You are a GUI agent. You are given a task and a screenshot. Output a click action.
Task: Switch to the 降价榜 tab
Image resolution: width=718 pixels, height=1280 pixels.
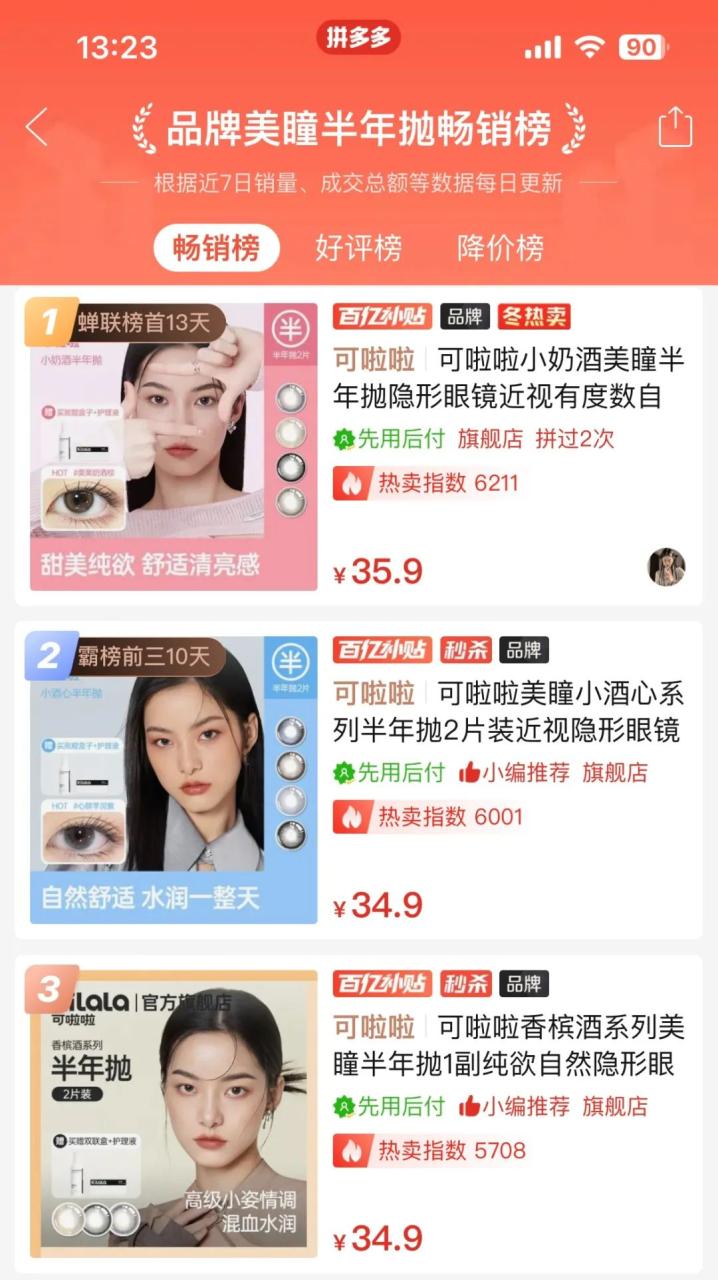point(500,248)
